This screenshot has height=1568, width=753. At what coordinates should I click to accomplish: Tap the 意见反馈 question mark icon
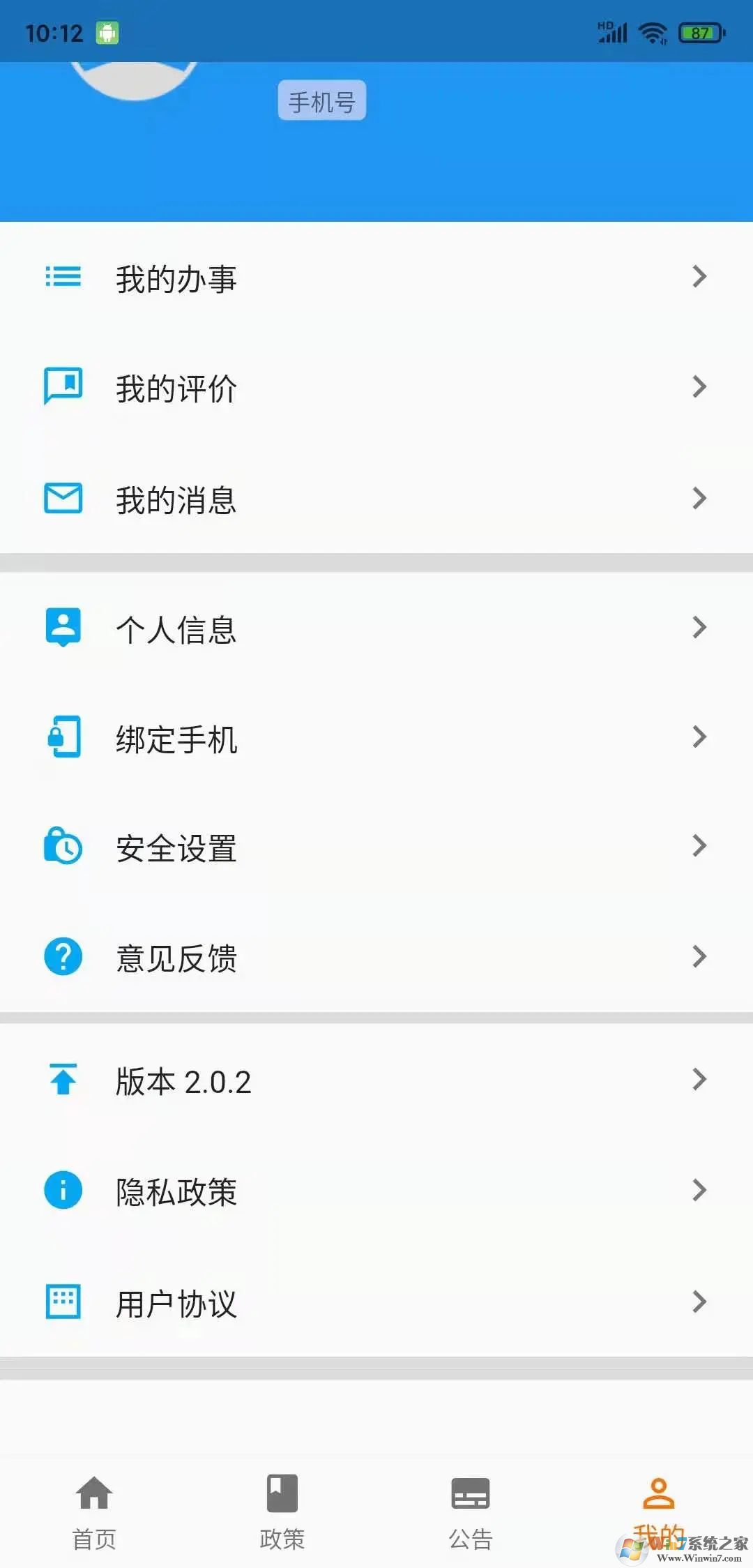[63, 958]
